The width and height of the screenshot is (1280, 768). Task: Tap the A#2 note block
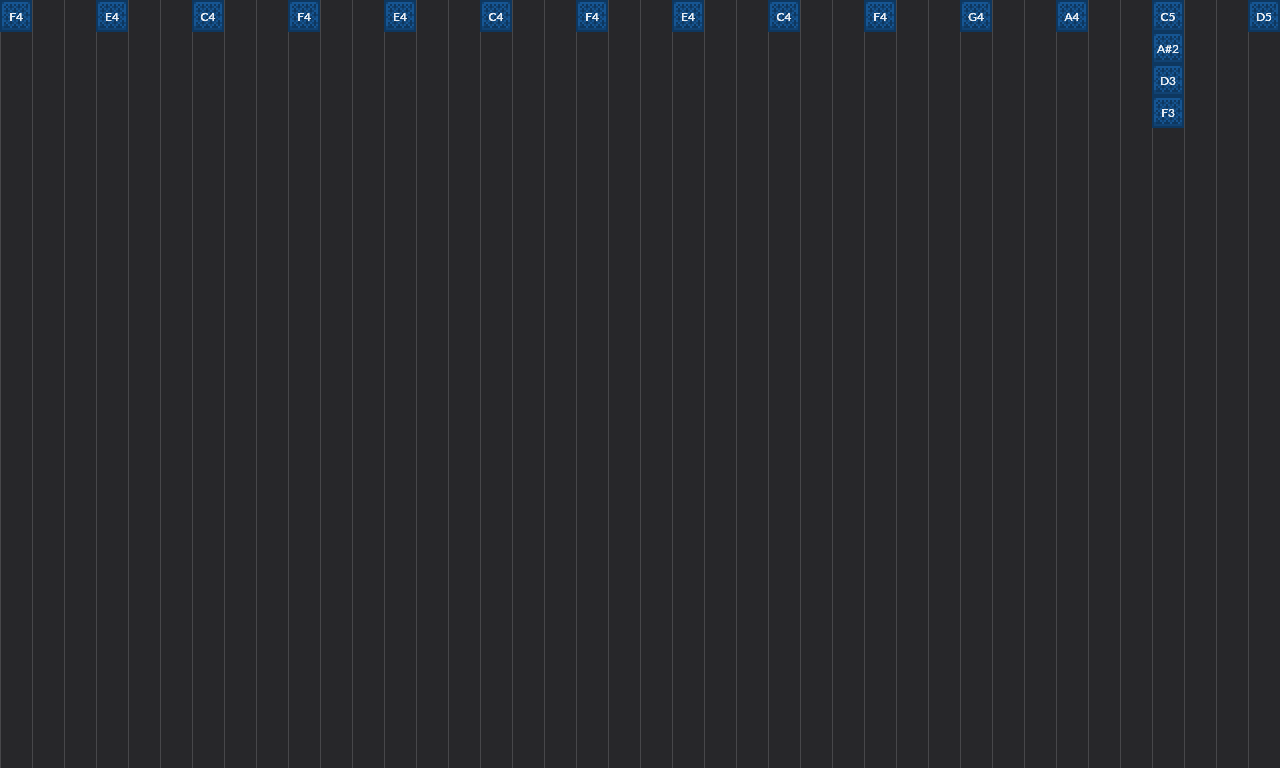1168,49
